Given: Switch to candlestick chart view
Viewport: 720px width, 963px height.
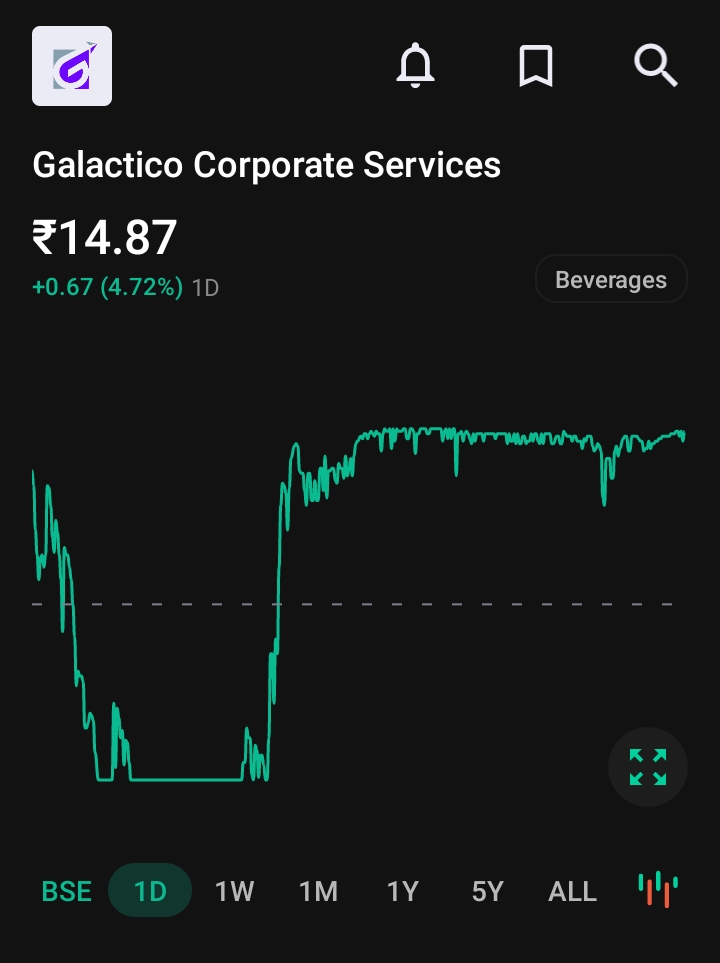Looking at the screenshot, I should [x=657, y=889].
